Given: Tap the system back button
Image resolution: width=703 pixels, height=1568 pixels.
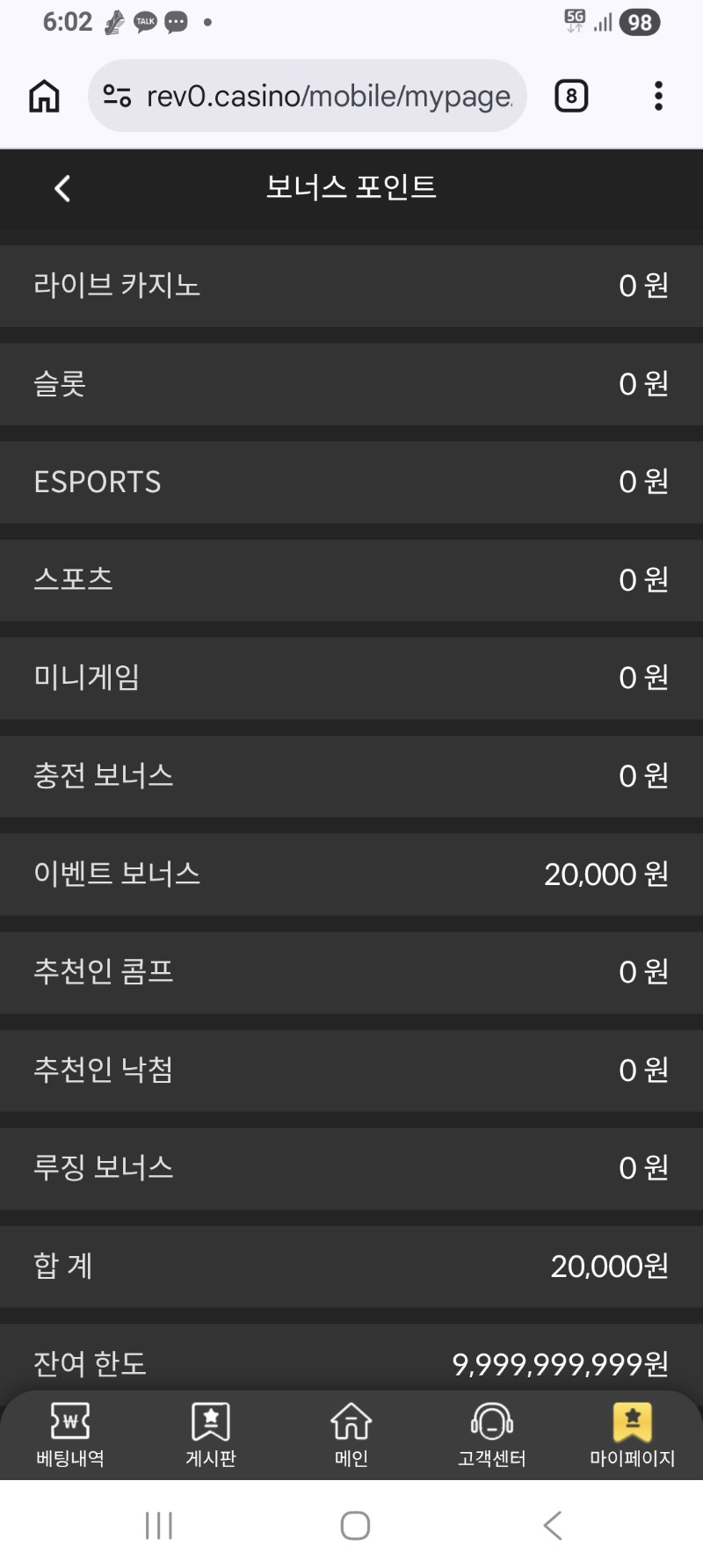Looking at the screenshot, I should (552, 1526).
